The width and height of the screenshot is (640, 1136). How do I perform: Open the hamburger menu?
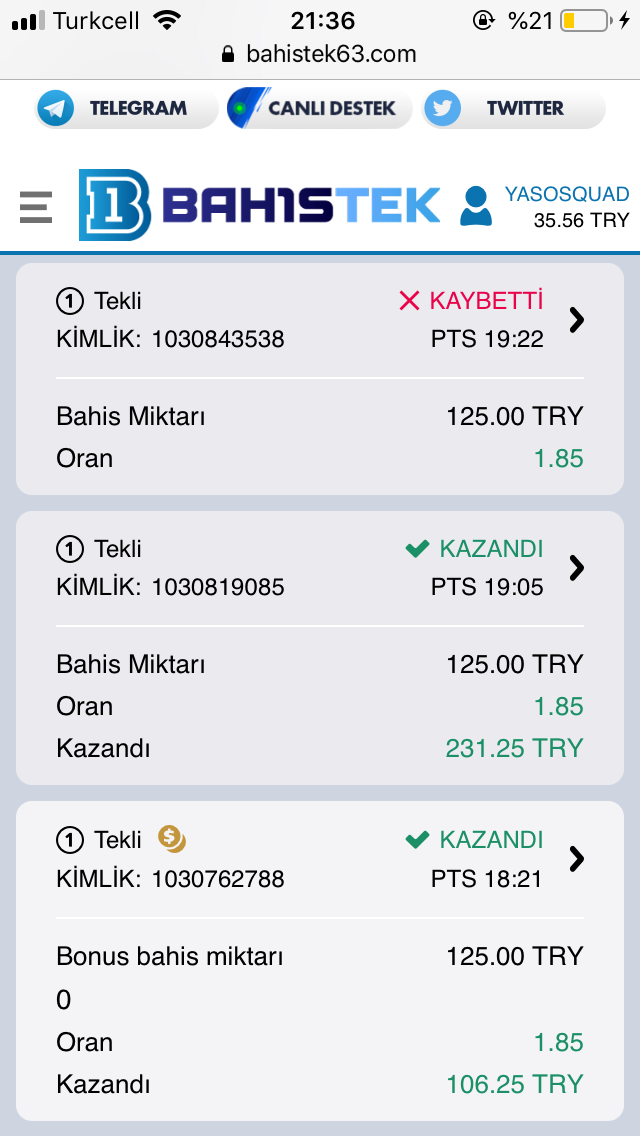tap(36, 207)
